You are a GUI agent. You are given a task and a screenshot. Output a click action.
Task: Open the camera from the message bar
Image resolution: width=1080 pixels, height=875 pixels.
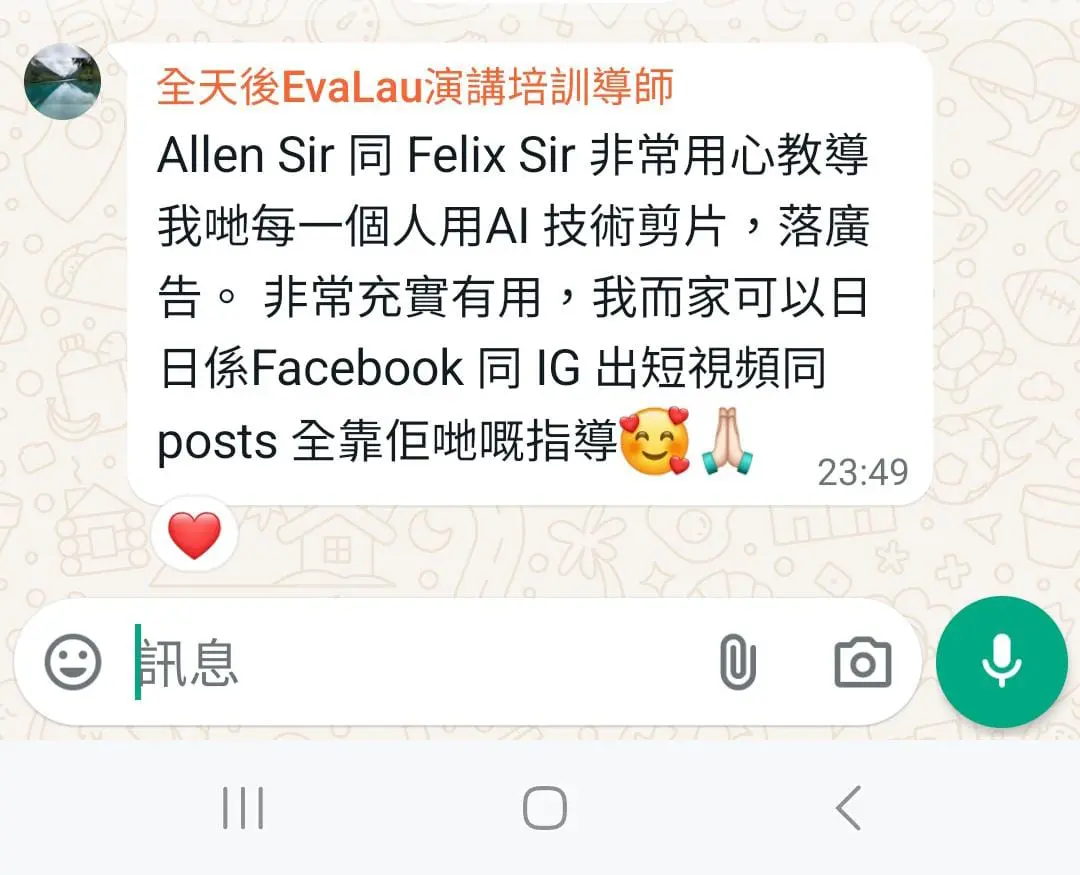click(x=862, y=662)
